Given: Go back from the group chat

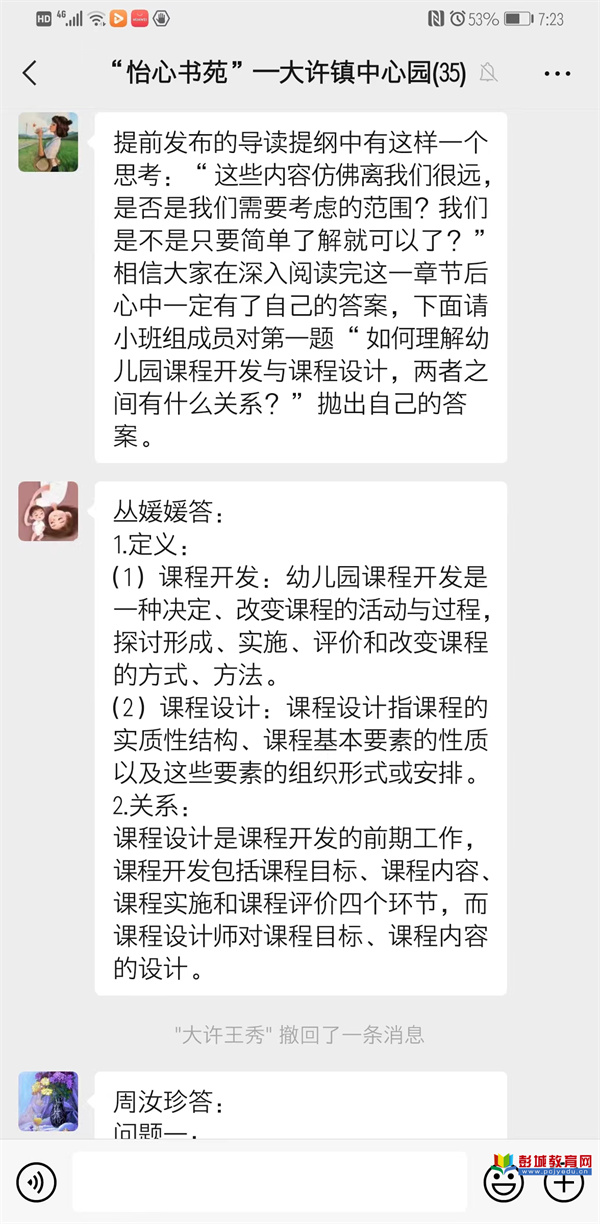Looking at the screenshot, I should (30, 73).
